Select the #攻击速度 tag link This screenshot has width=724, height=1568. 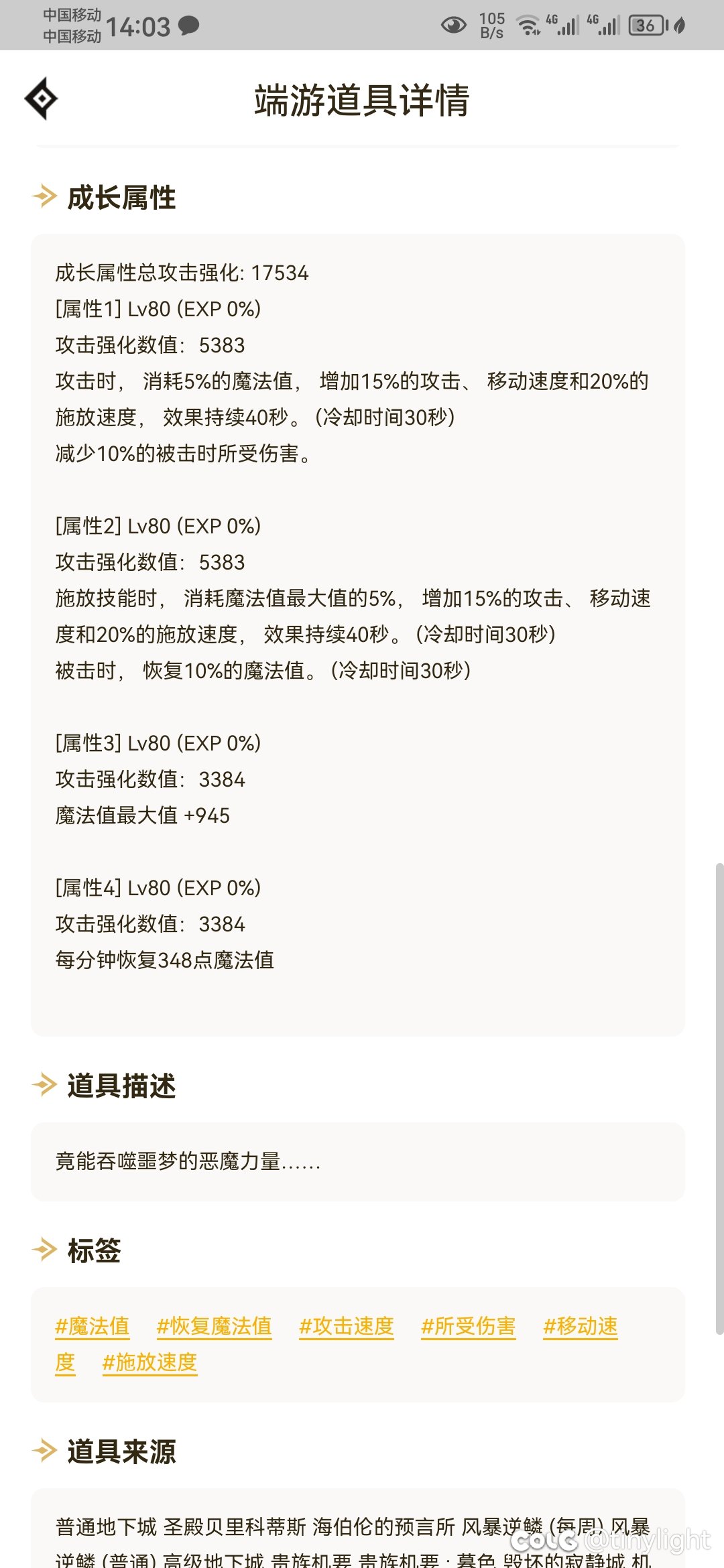click(346, 1326)
